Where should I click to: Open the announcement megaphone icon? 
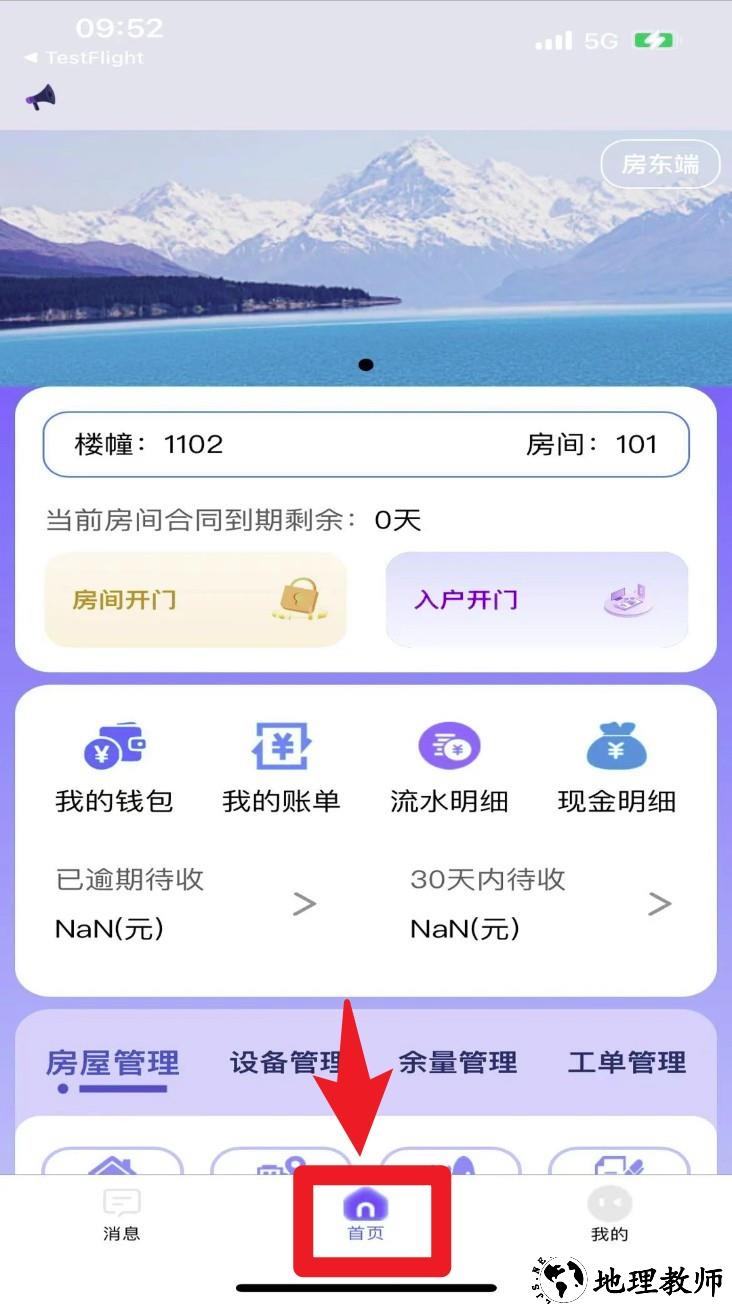41,97
